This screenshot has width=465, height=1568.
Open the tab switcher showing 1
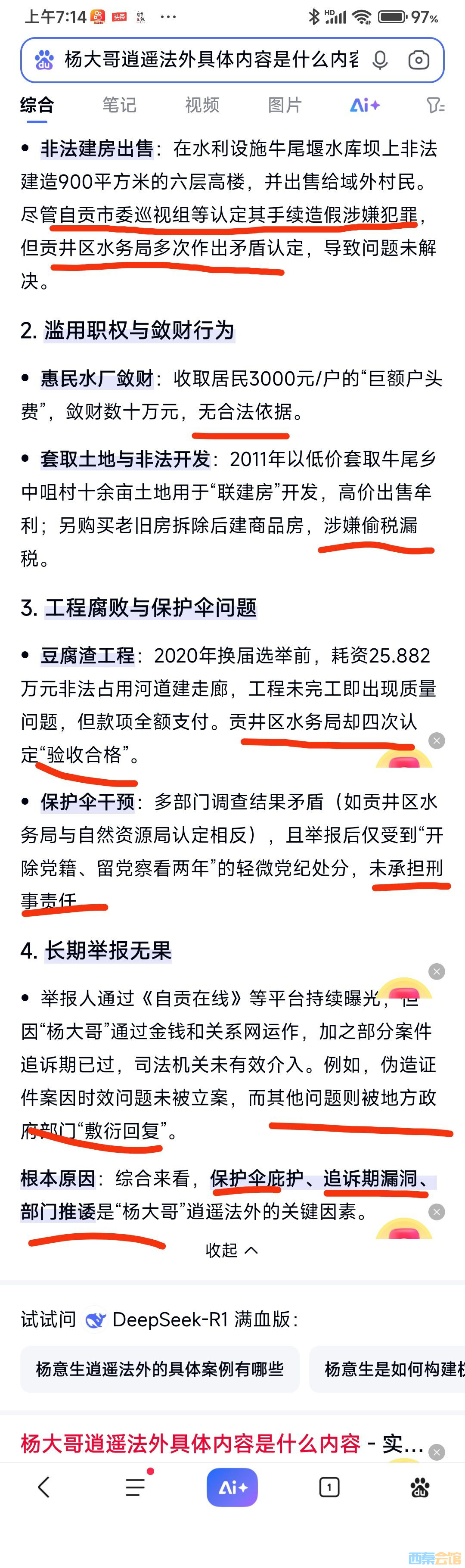pyautogui.click(x=329, y=1487)
